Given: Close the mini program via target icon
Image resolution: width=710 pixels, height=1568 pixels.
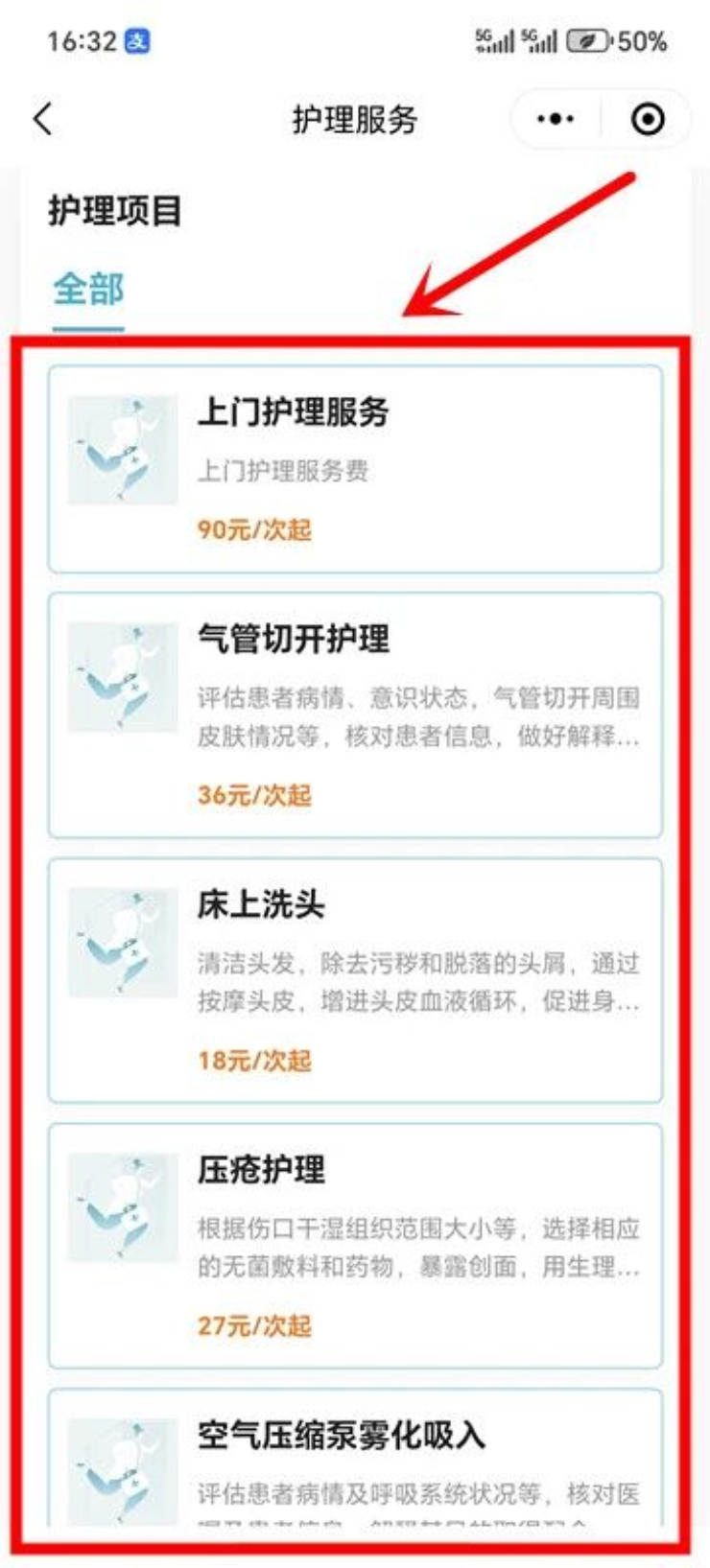Looking at the screenshot, I should tap(648, 119).
